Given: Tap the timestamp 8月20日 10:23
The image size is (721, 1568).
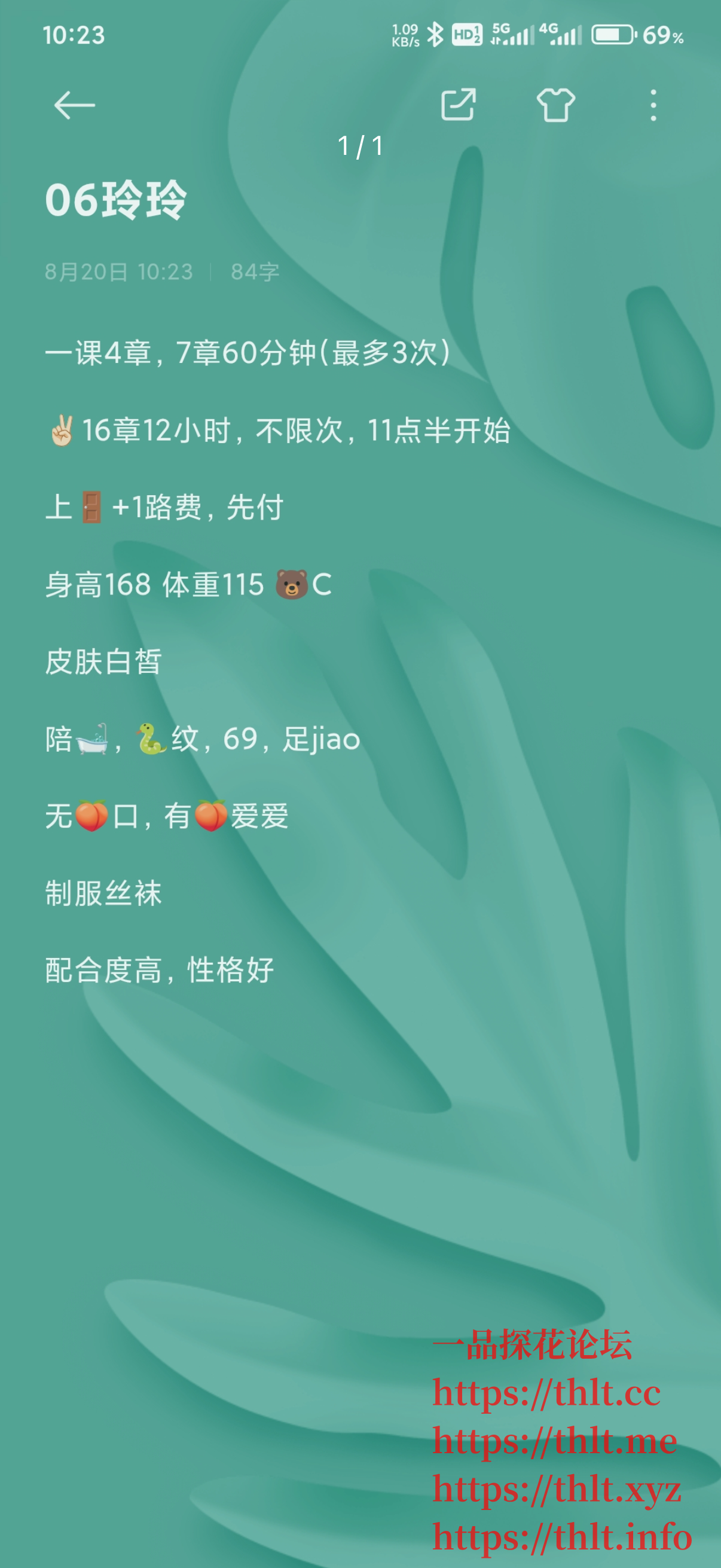Looking at the screenshot, I should click(119, 272).
